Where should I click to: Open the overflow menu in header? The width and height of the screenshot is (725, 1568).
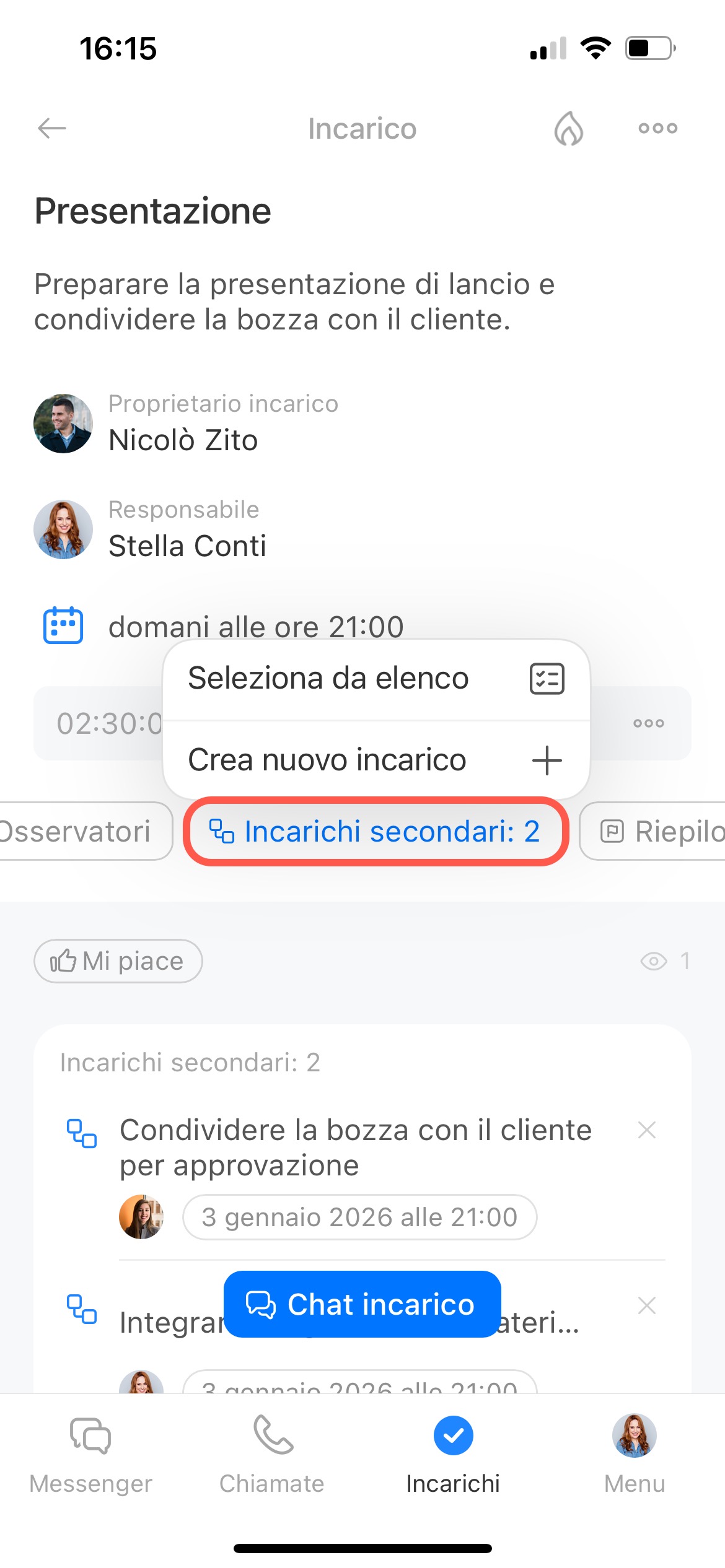pos(657,128)
